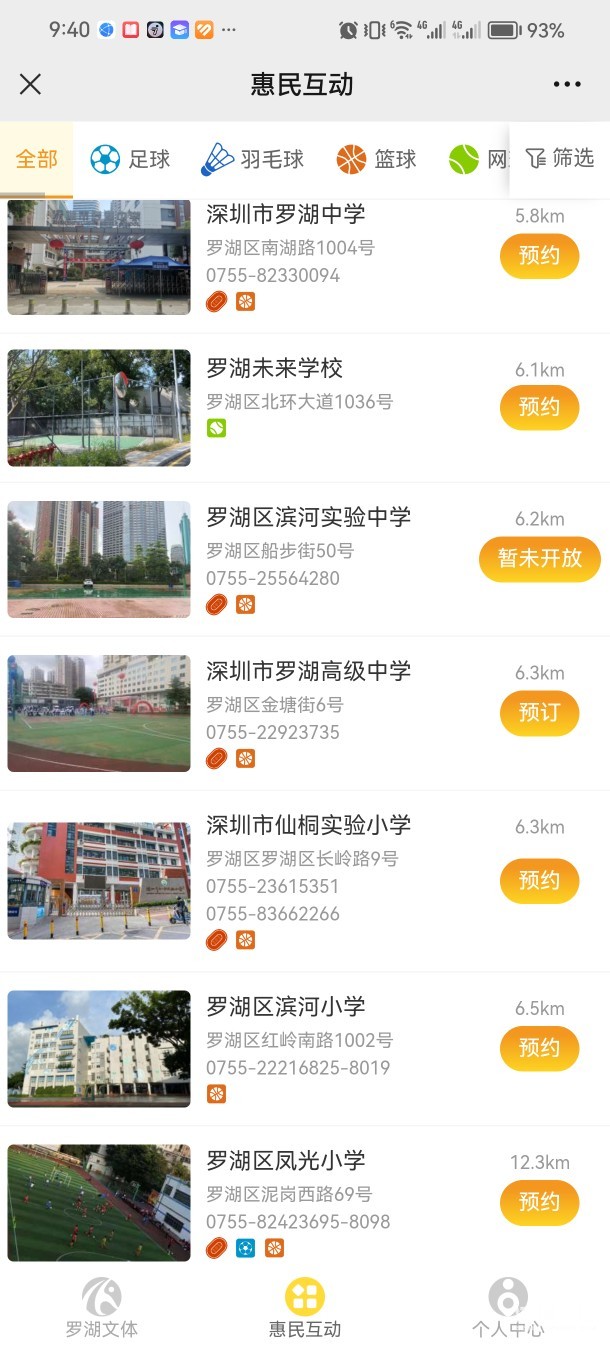The image size is (610, 1350).
Task: Select the 全部 category tab
Action: click(x=37, y=159)
